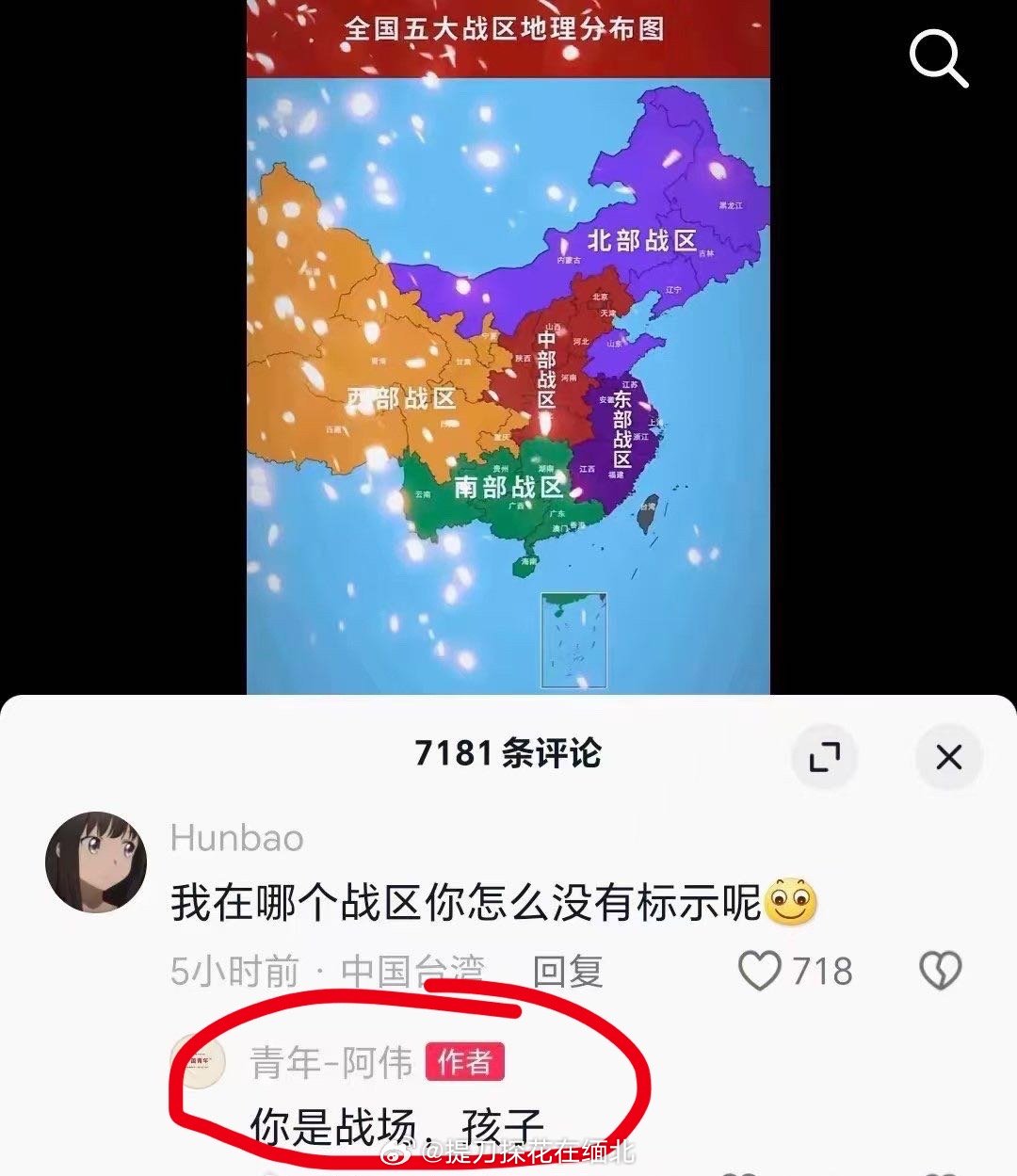Tap 回复 to reply to Hunbao's comment
1017x1176 pixels.
567,971
